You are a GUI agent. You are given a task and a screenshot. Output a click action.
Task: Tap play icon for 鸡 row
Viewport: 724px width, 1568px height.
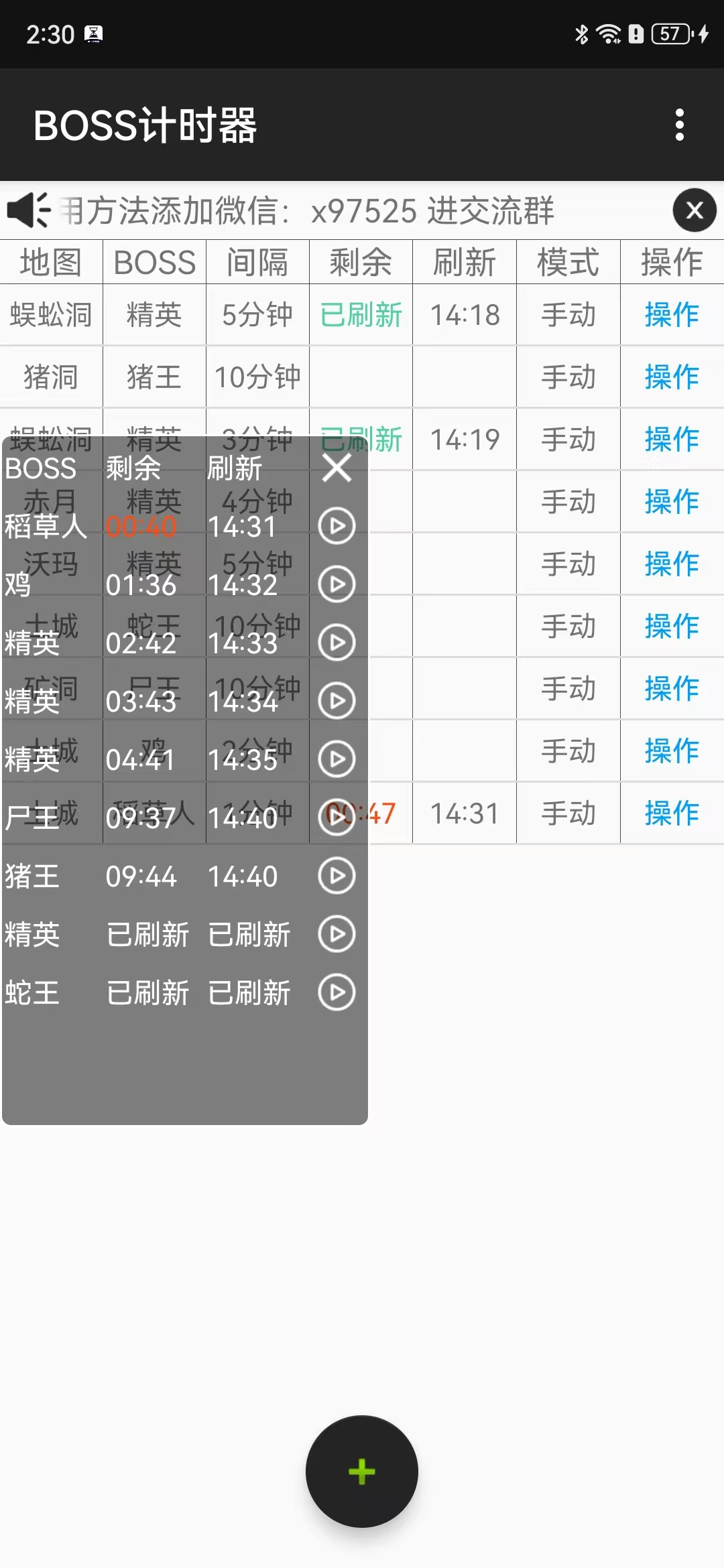[x=337, y=584]
